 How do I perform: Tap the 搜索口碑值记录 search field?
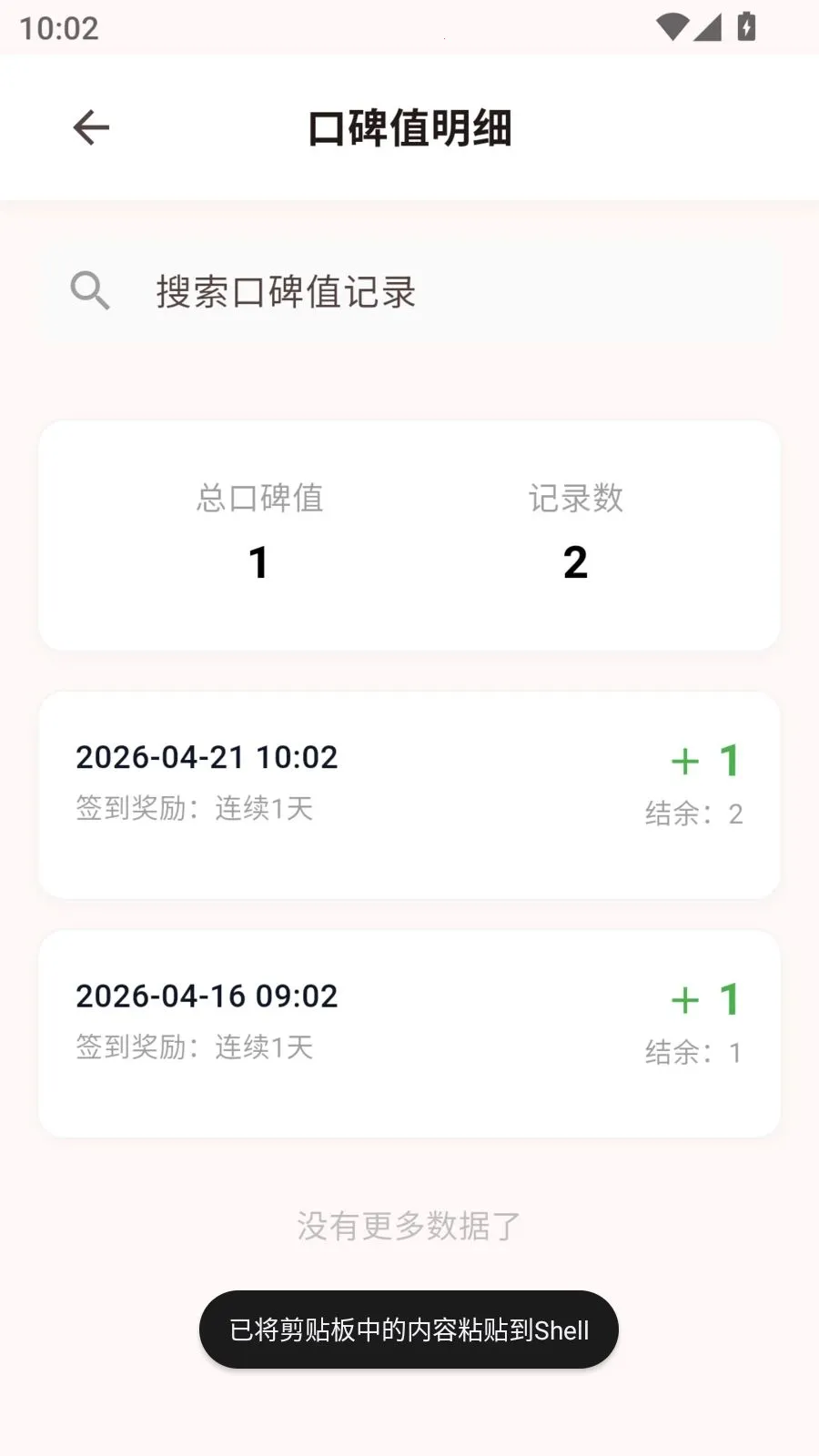click(x=284, y=292)
